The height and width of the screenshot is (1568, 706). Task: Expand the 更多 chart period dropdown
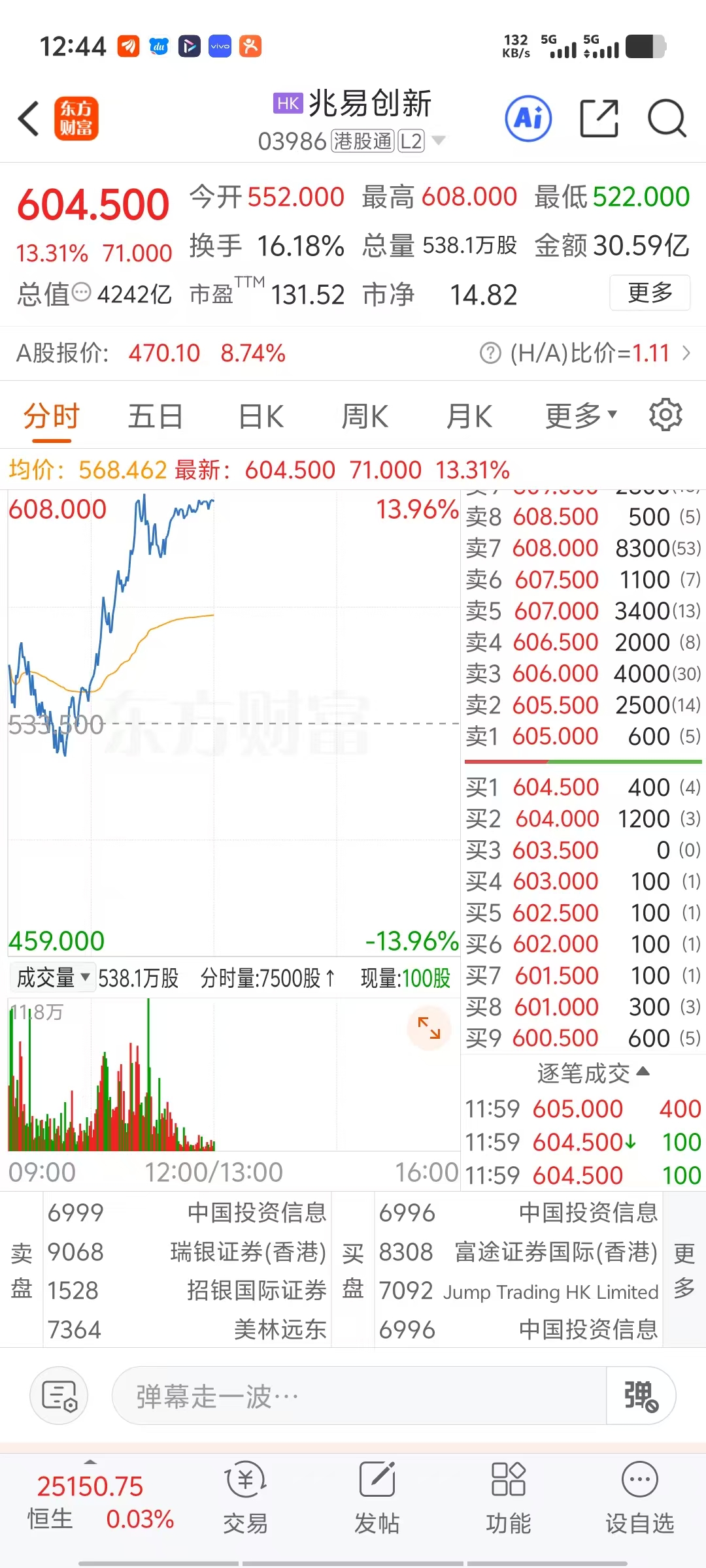coord(581,416)
